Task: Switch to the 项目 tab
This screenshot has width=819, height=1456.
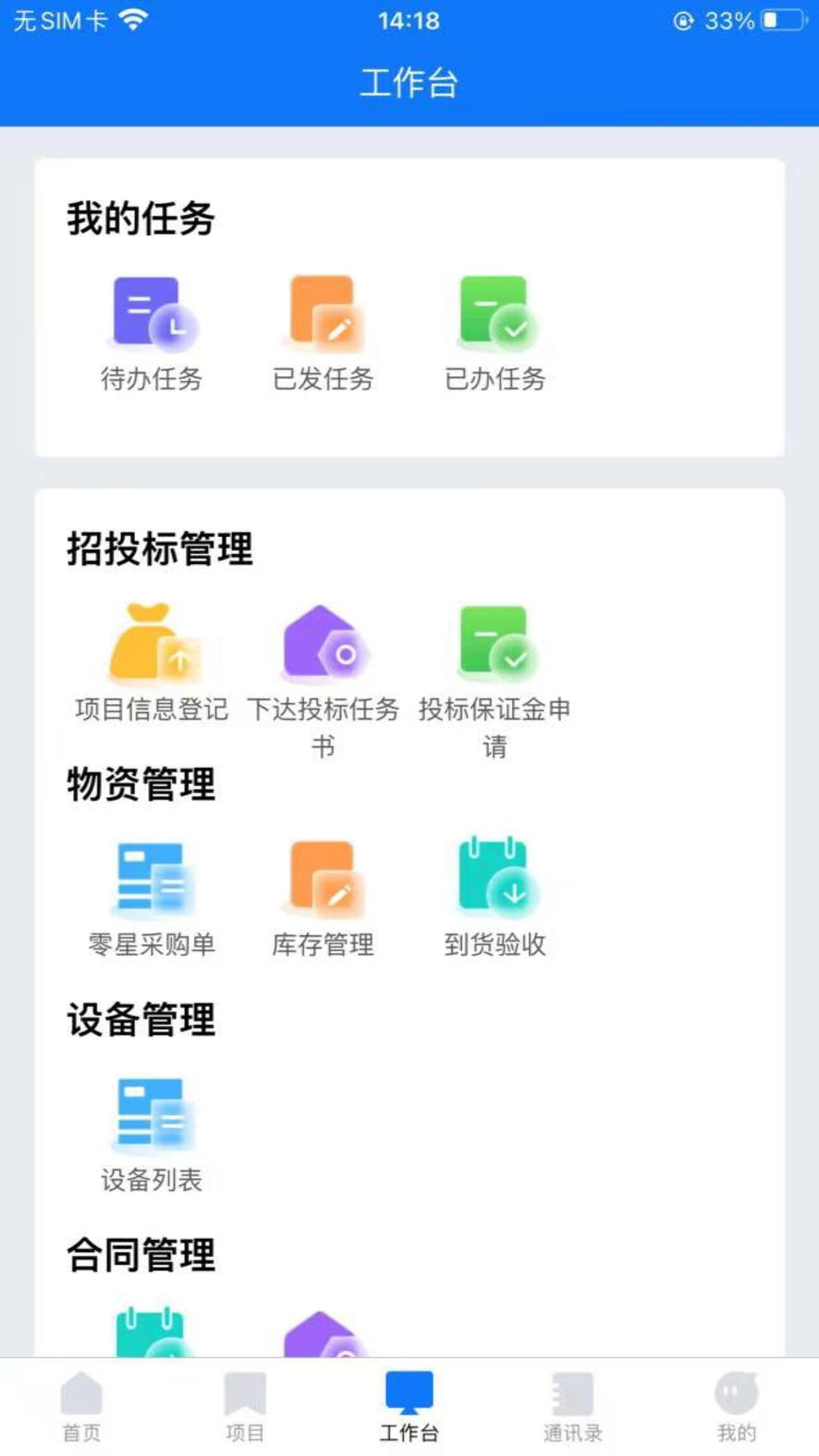Action: (x=245, y=1407)
